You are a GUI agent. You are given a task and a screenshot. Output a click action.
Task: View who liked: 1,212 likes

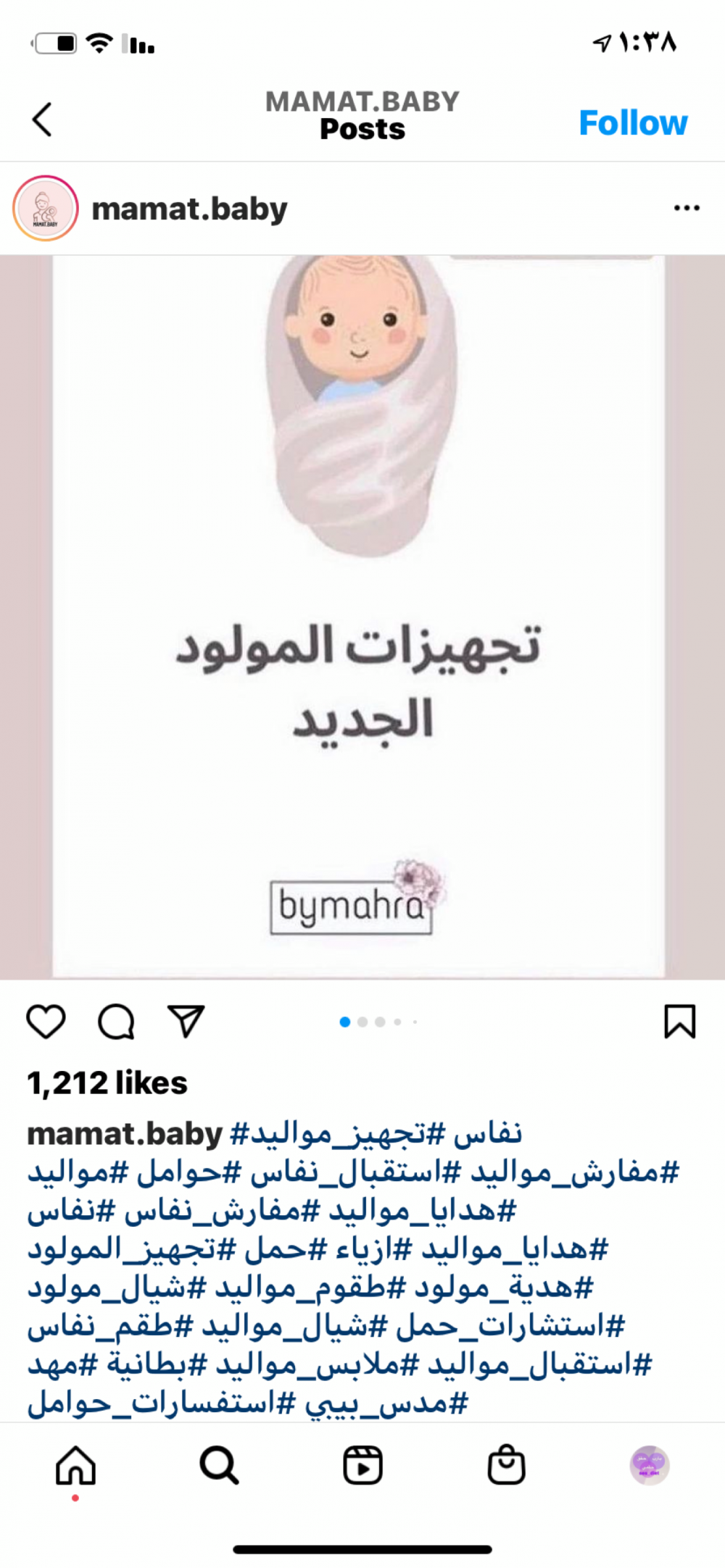pos(107,1083)
